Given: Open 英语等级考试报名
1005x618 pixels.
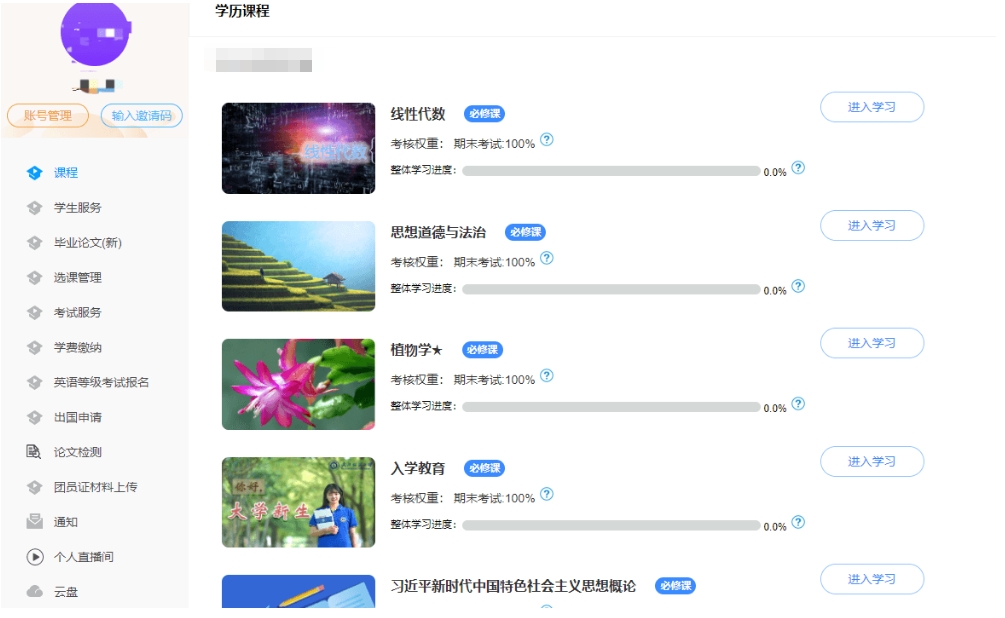Looking at the screenshot, I should (101, 383).
